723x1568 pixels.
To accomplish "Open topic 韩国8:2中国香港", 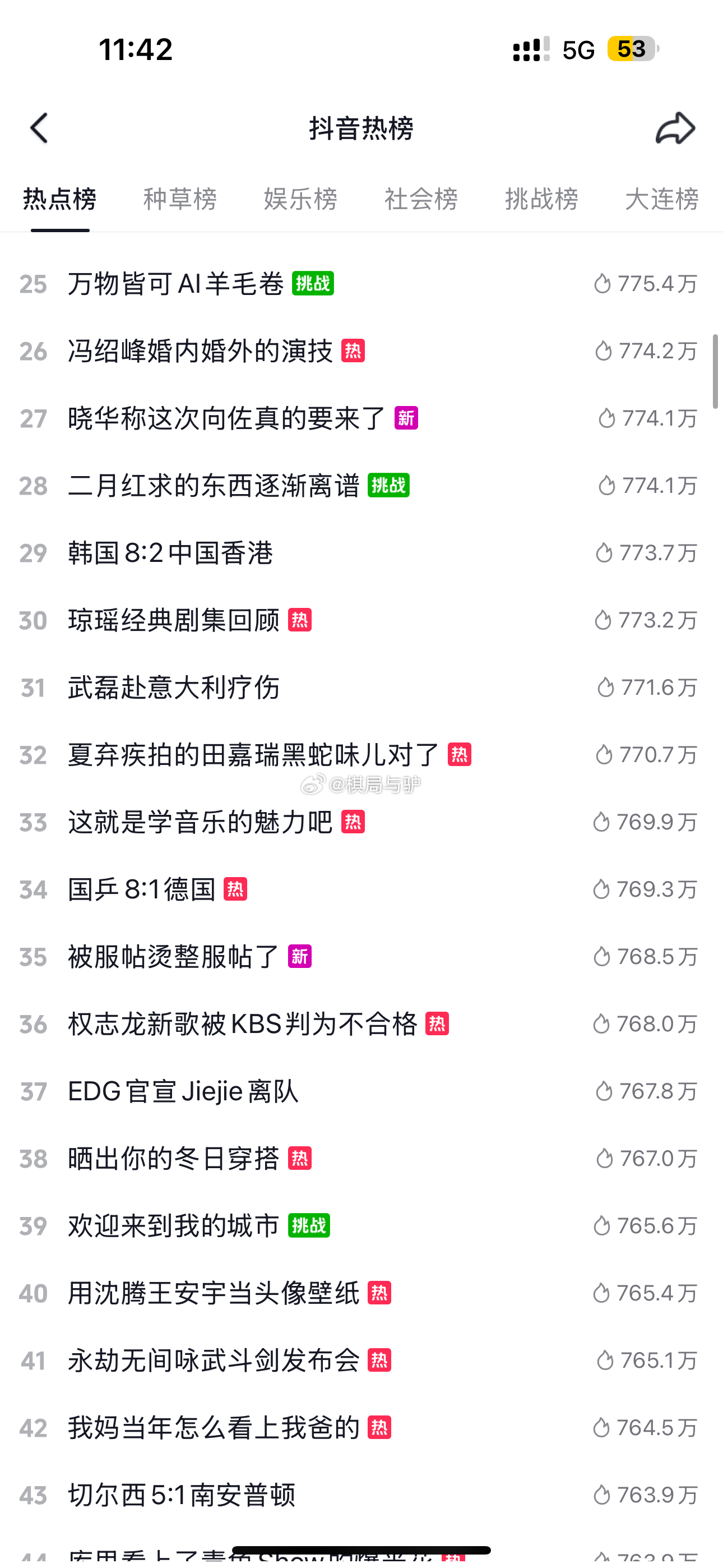I will click(361, 553).
